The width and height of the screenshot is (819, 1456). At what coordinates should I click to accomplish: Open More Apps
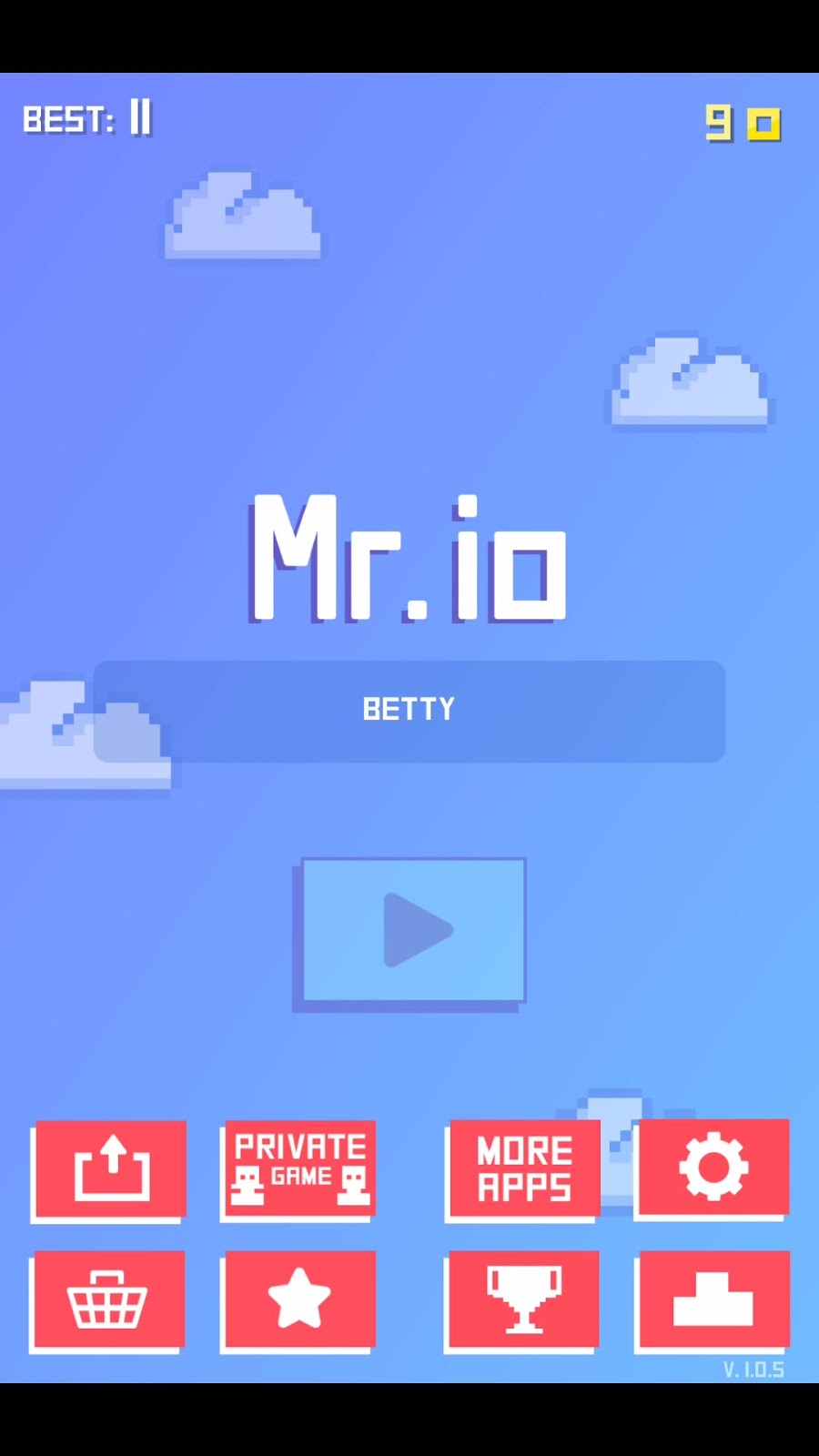(524, 1169)
